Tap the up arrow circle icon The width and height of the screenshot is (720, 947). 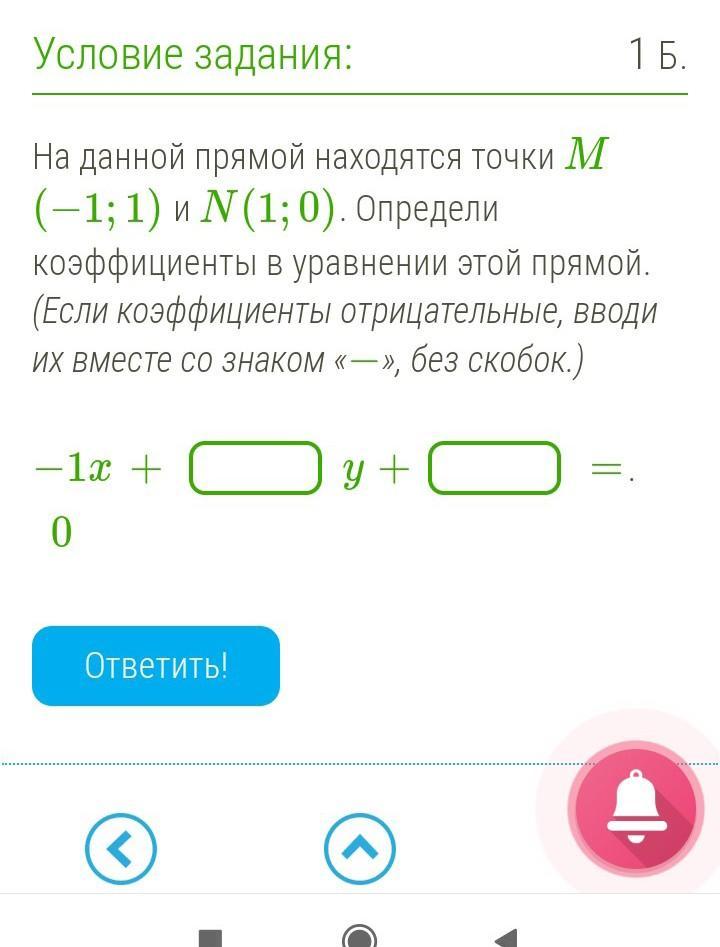coord(360,850)
